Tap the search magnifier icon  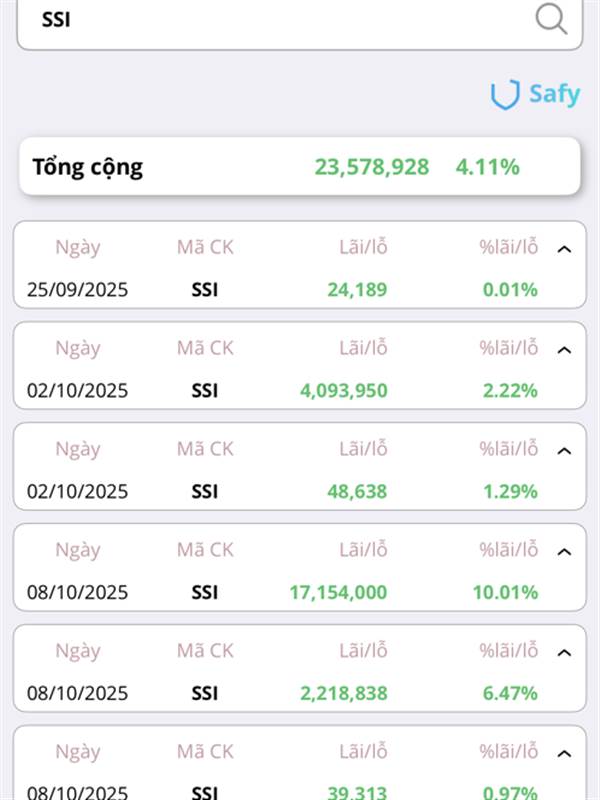click(551, 19)
